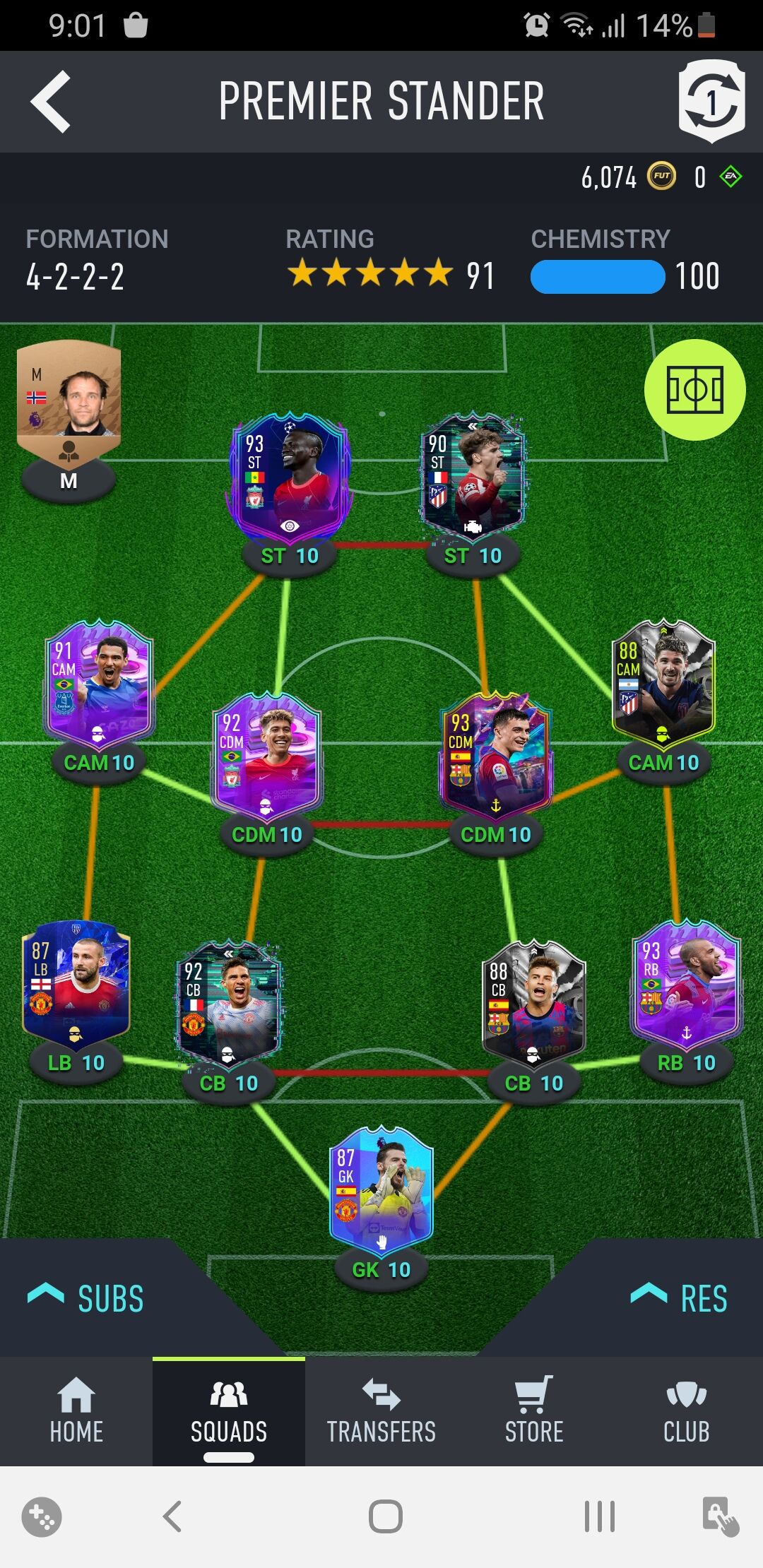Go back using the top-left arrow
The image size is (763, 1568).
coord(51,102)
